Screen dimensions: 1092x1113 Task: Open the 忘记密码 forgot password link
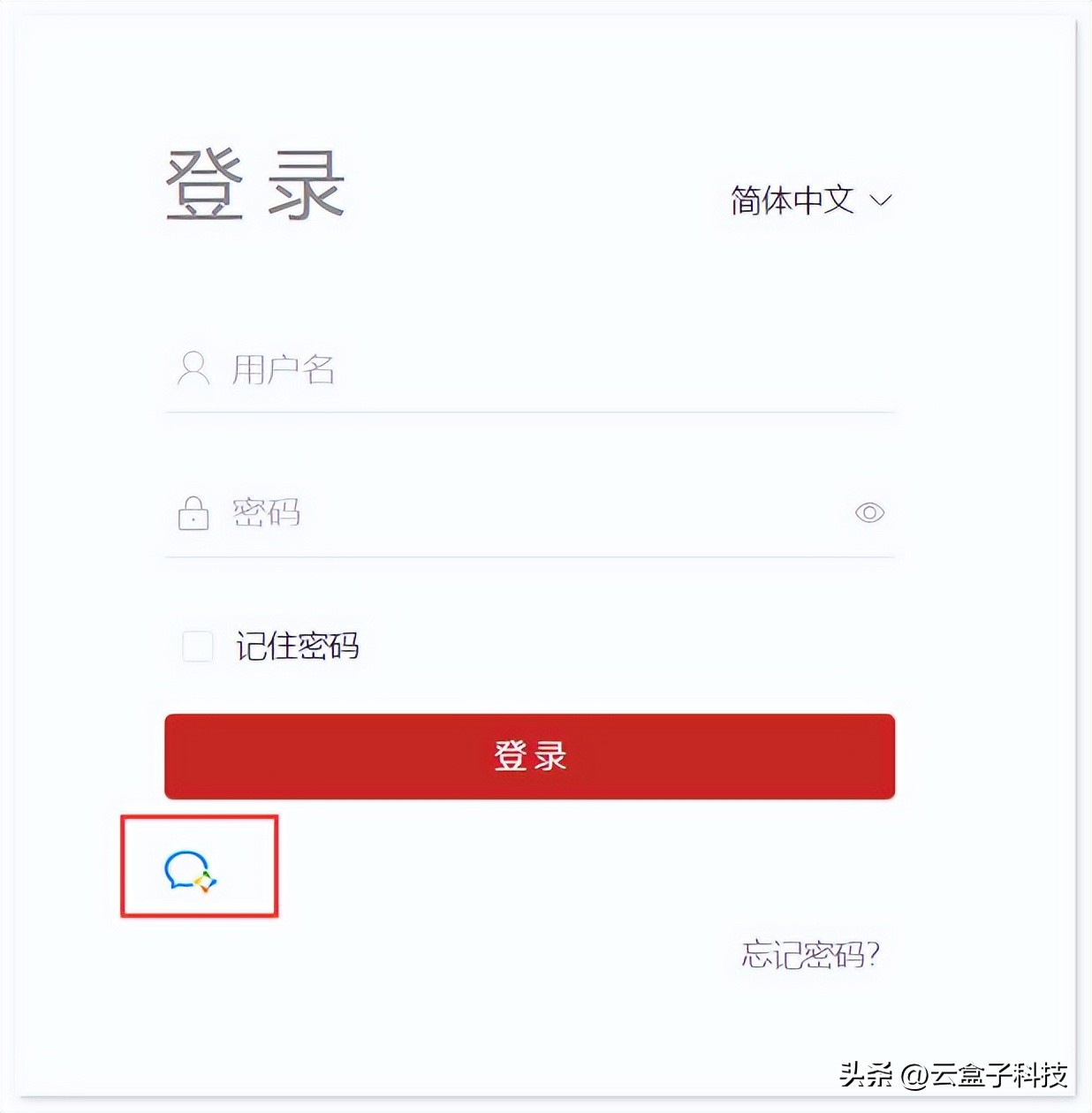808,956
